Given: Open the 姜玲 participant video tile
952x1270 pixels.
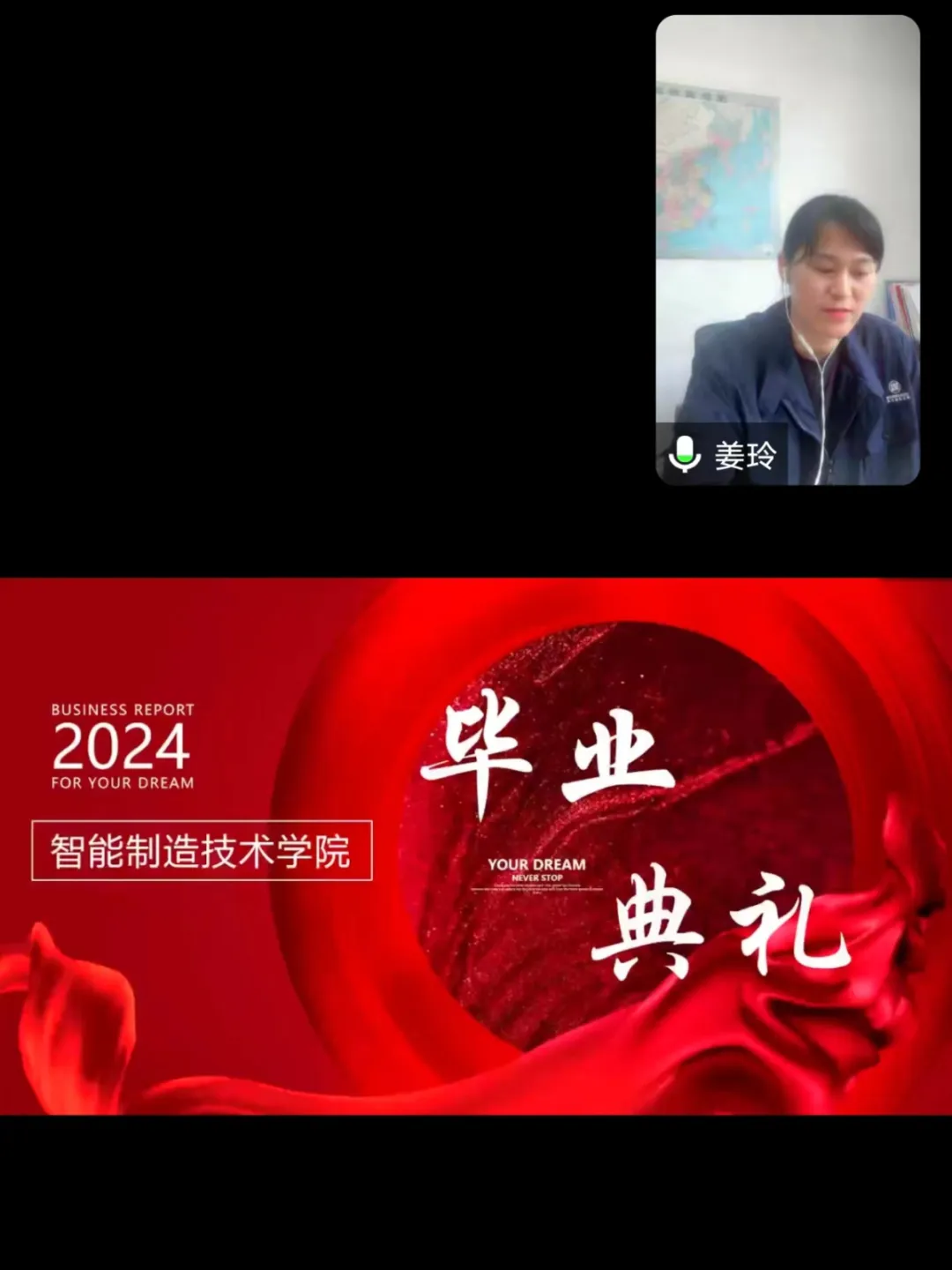Looking at the screenshot, I should point(787,250).
